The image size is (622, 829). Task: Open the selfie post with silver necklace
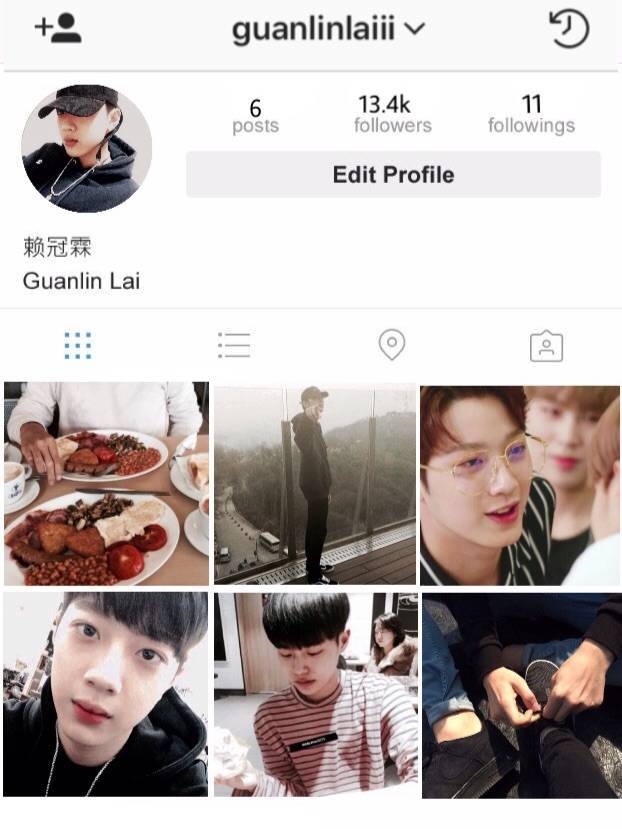tap(106, 694)
